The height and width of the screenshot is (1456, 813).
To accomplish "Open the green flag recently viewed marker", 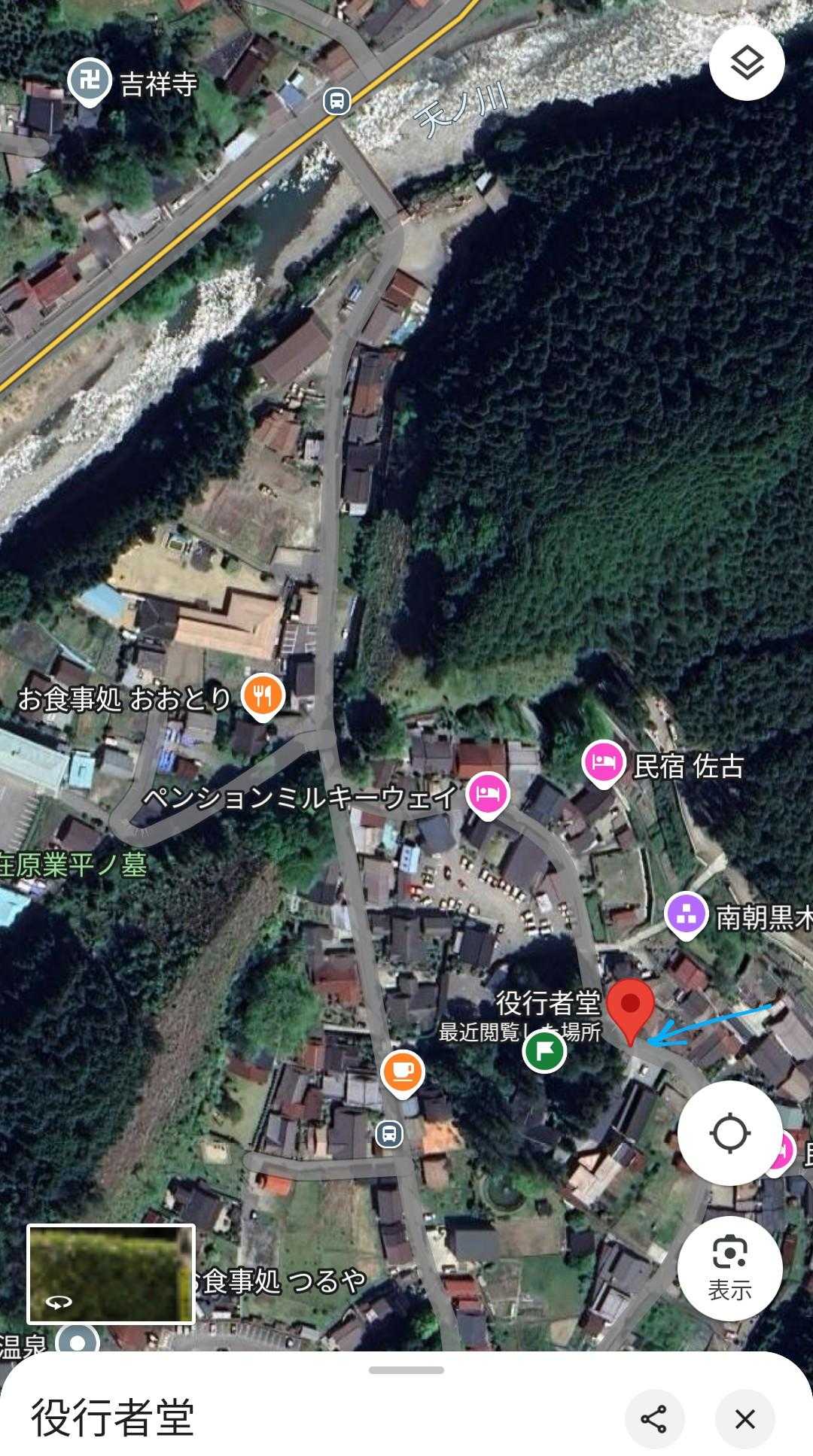I will click(x=544, y=1050).
